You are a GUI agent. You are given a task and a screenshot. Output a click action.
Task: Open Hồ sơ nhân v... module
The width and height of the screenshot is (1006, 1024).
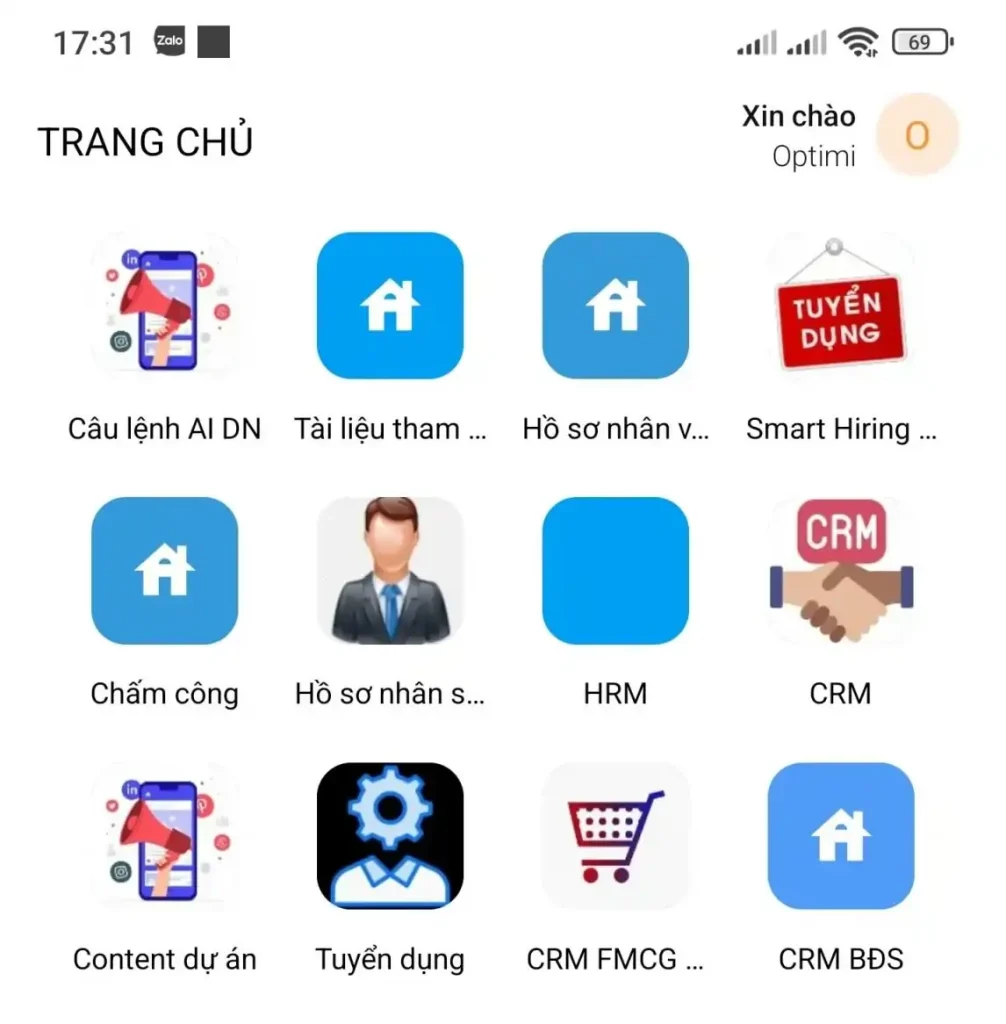point(615,306)
